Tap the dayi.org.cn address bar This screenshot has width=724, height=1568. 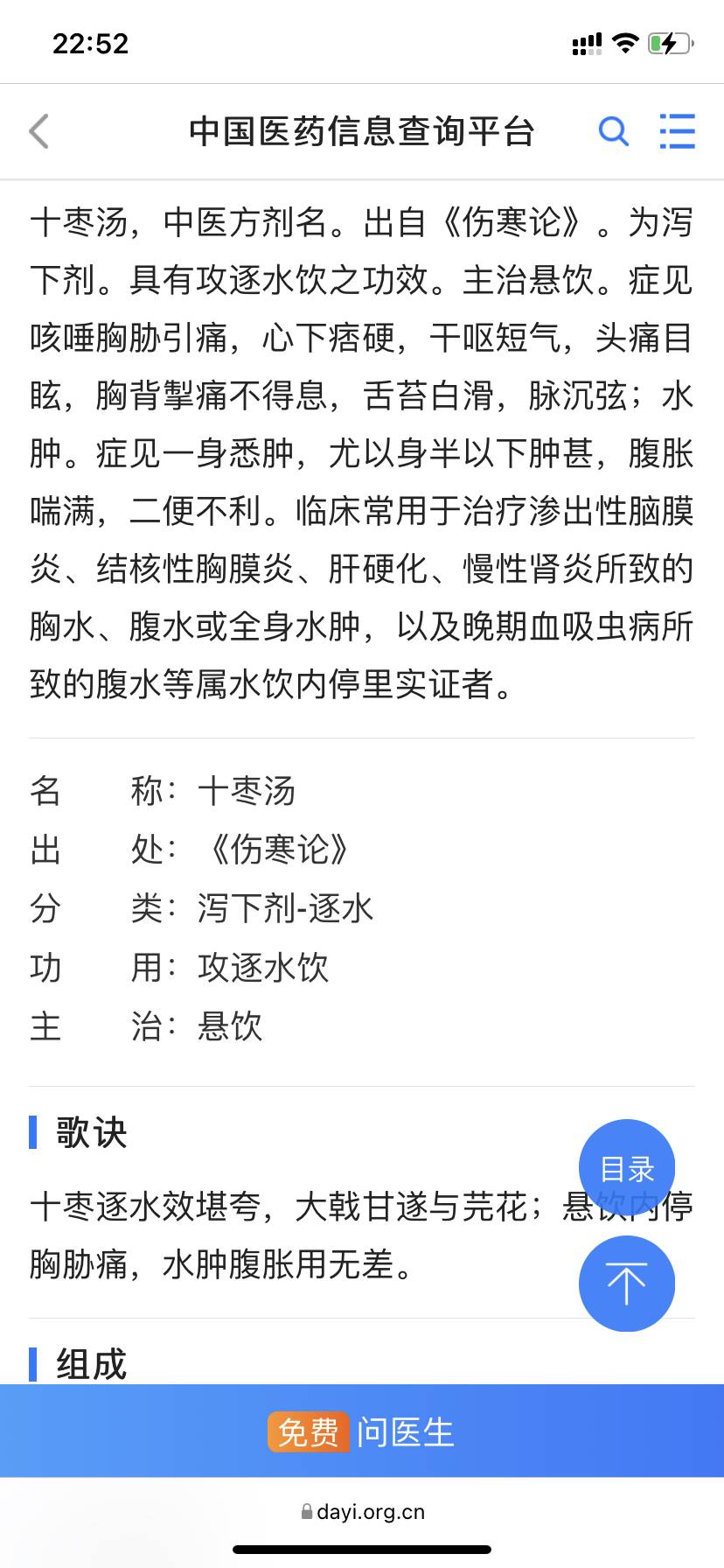pyautogui.click(x=362, y=1511)
